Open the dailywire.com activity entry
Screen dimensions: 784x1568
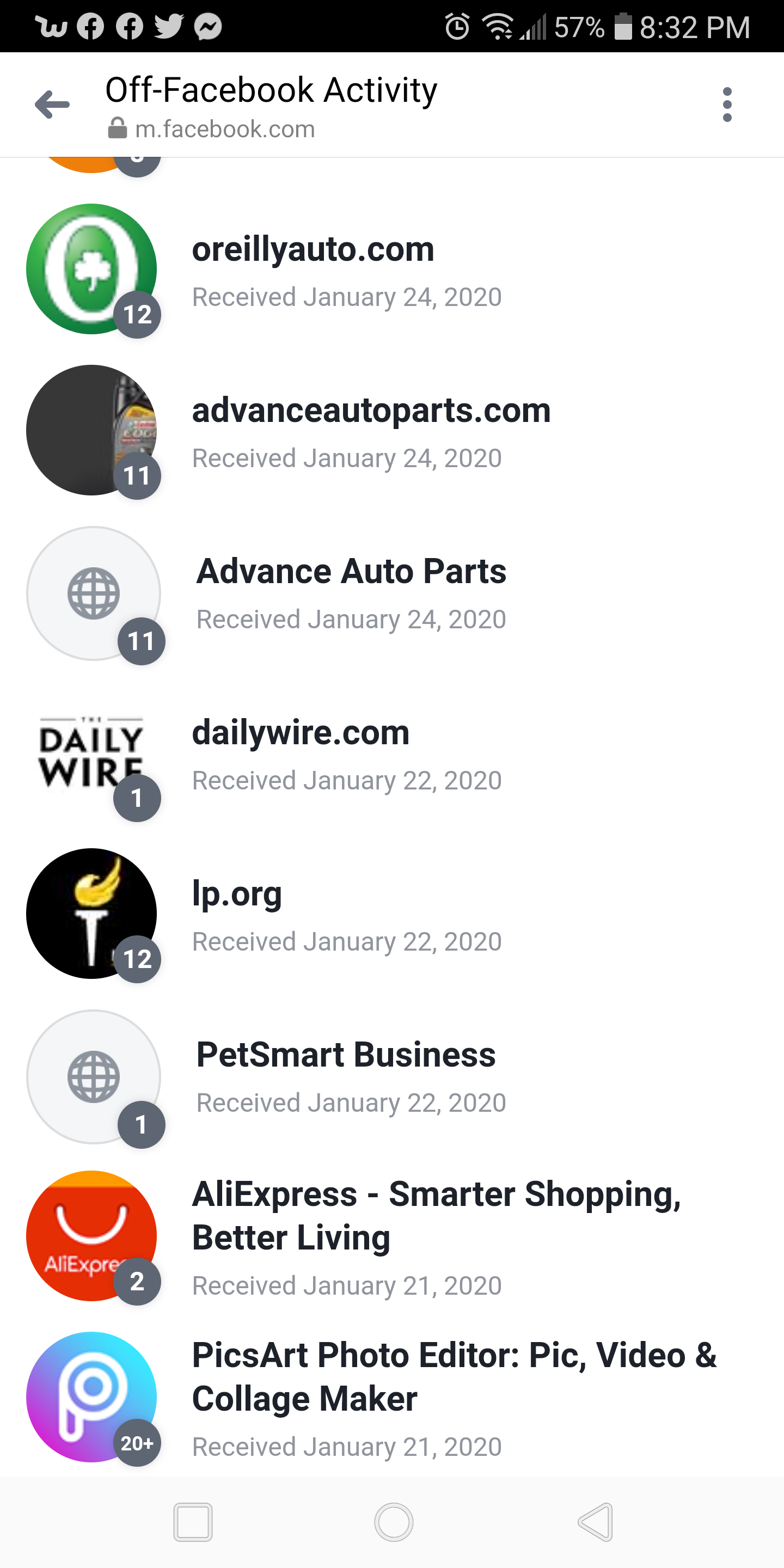[392, 754]
